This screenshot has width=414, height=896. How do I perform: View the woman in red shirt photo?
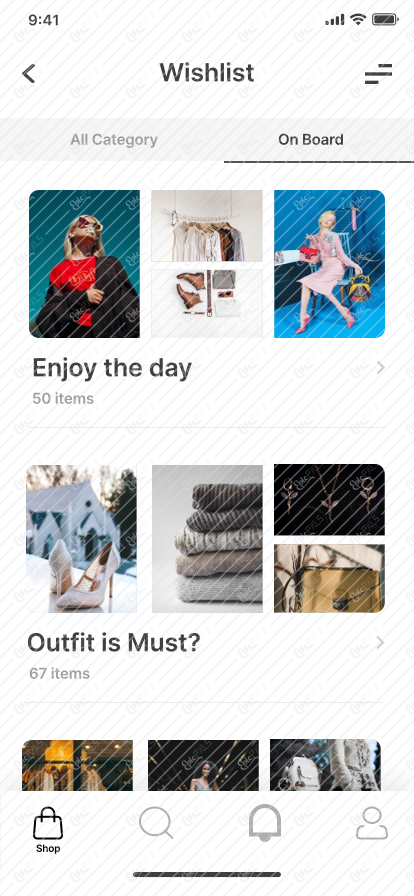click(x=85, y=264)
